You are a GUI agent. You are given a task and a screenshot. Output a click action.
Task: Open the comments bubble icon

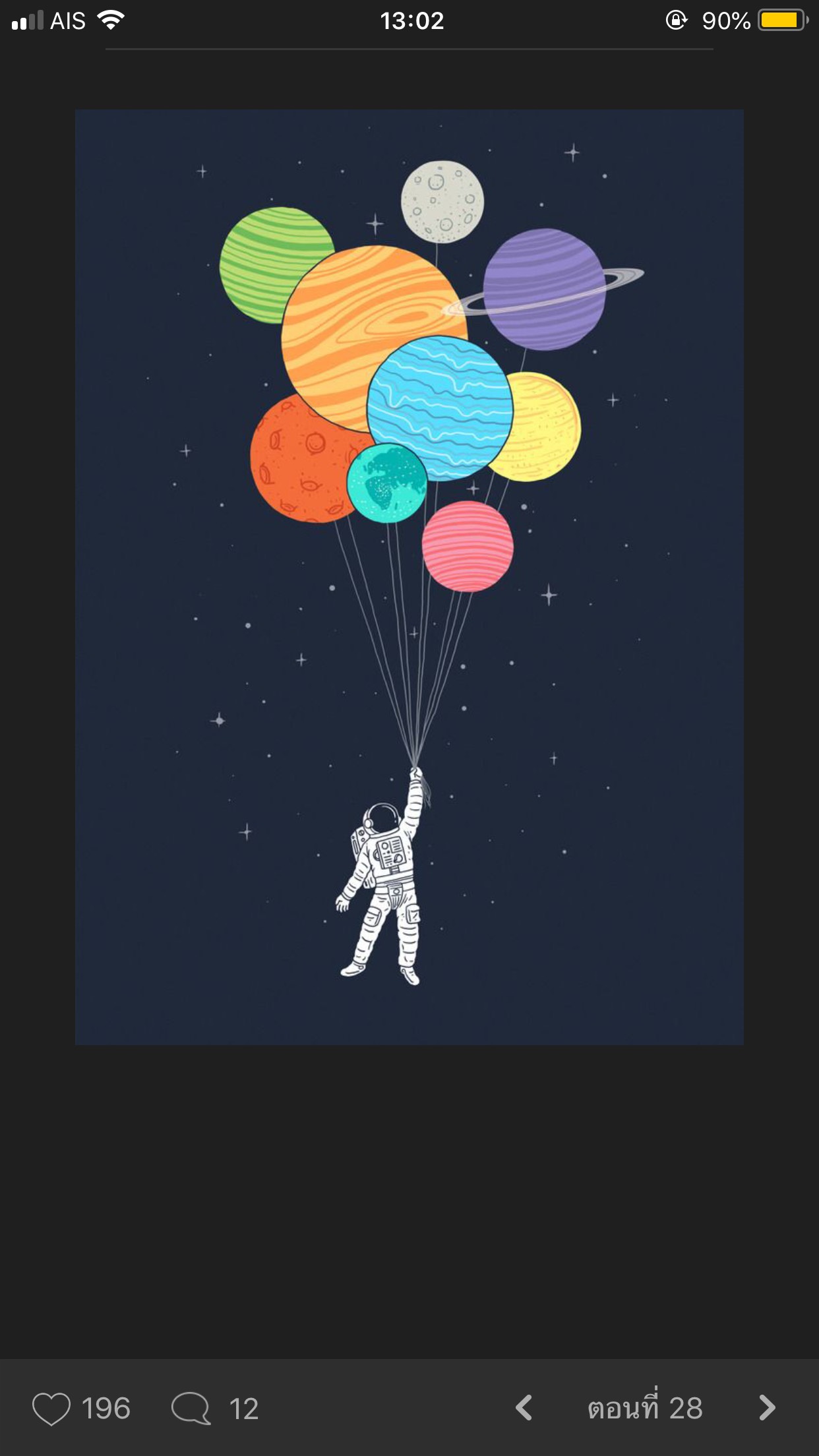pos(191,1408)
